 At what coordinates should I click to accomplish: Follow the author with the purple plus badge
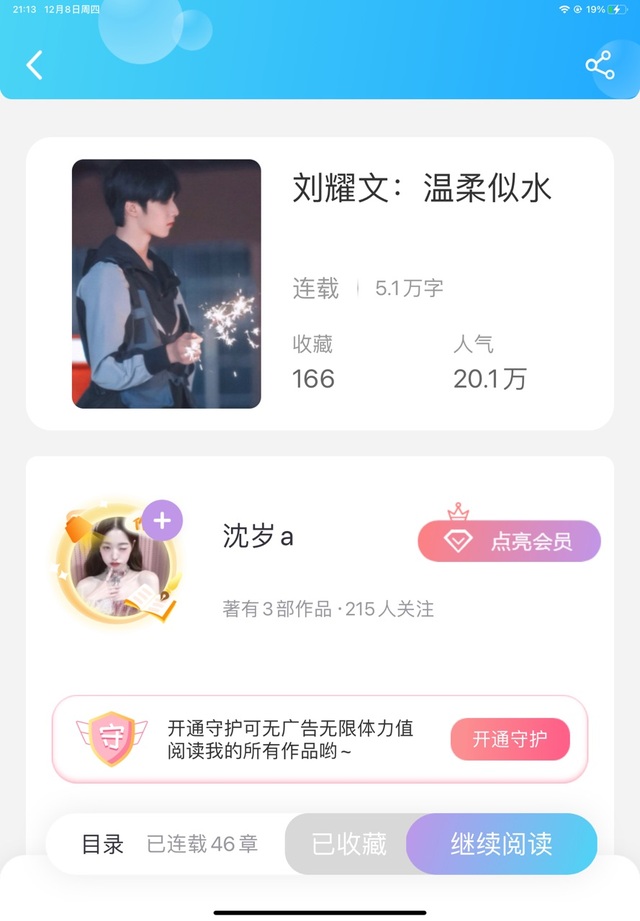pyautogui.click(x=162, y=520)
